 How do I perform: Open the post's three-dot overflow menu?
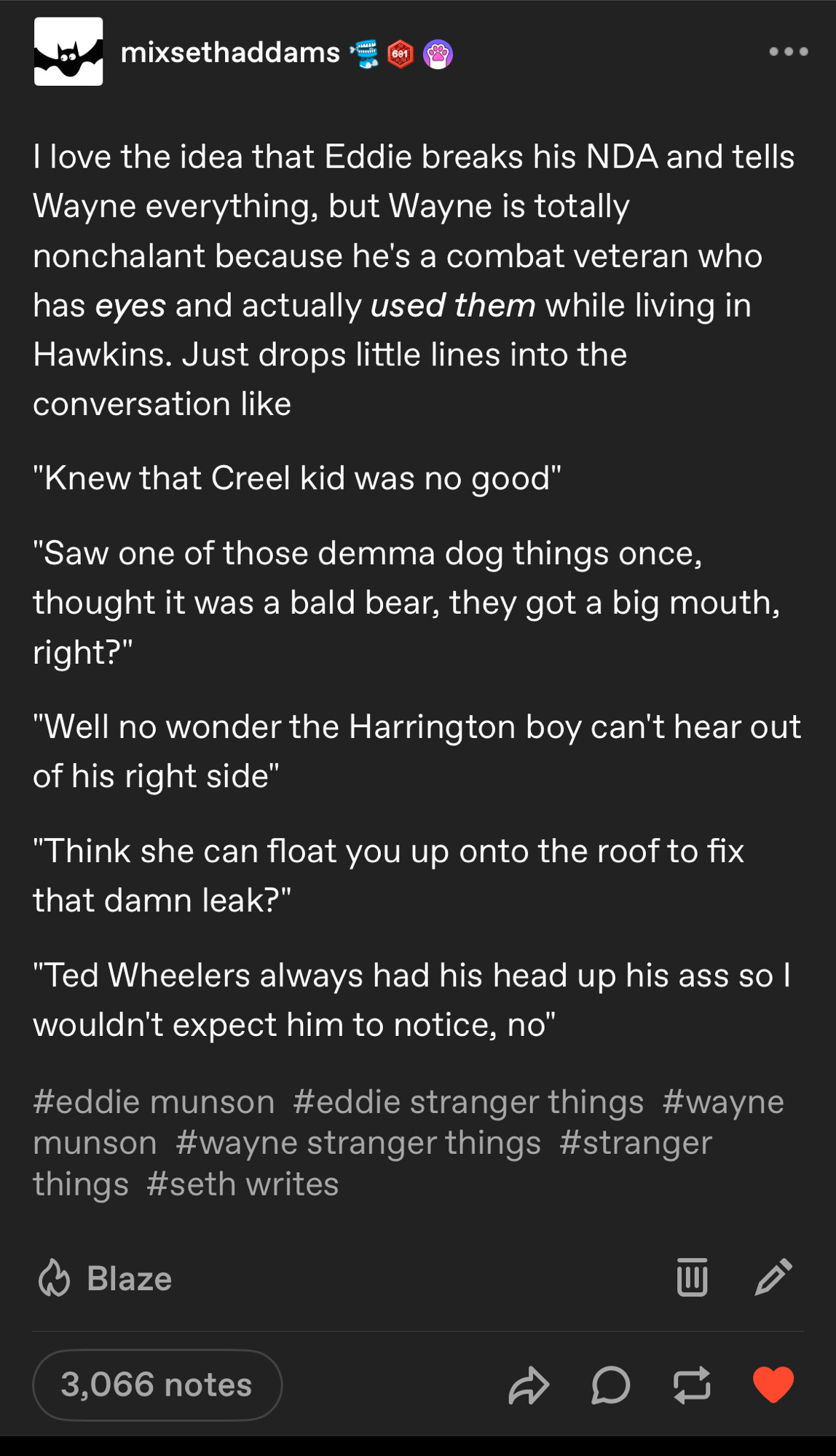[789, 52]
